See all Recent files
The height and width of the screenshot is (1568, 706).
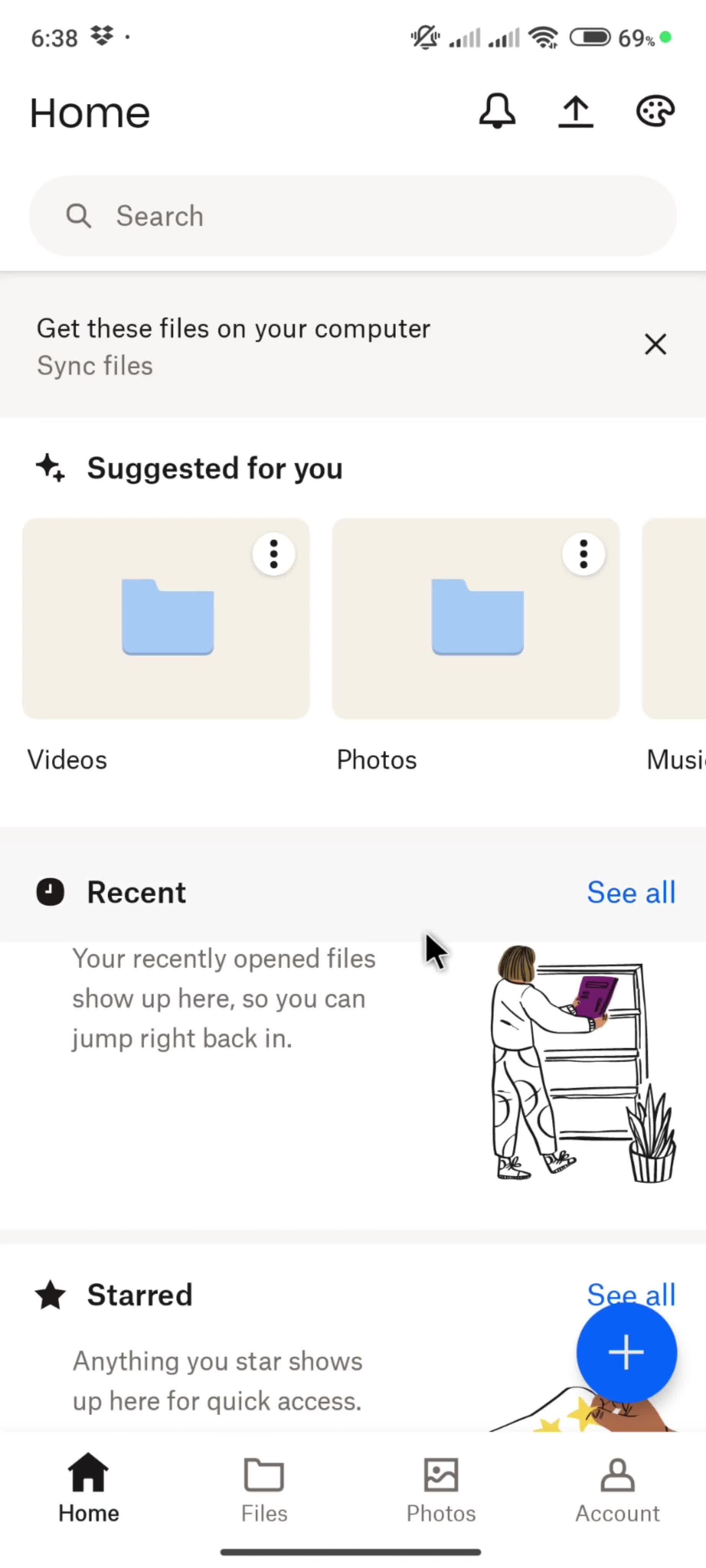pyautogui.click(x=631, y=892)
